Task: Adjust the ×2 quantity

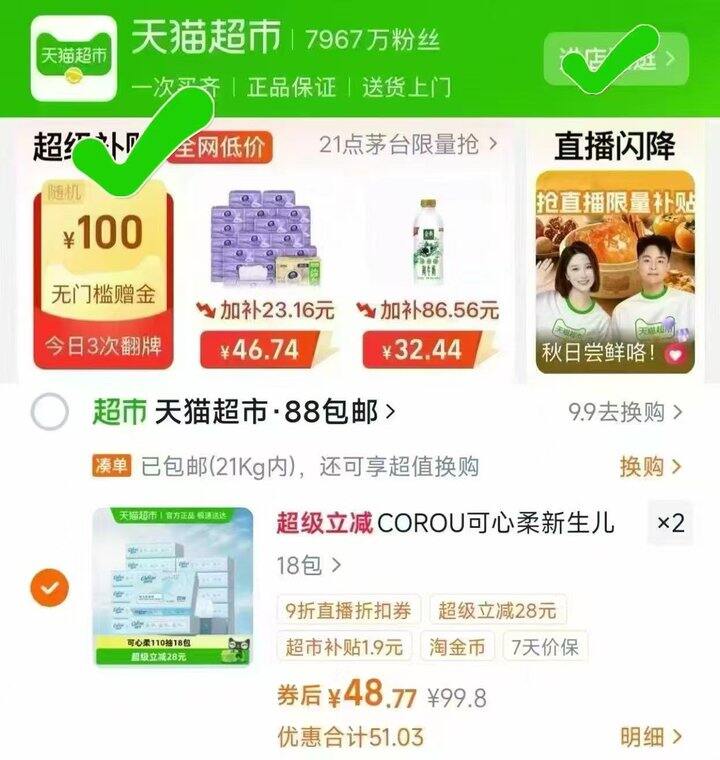Action: pos(671,523)
